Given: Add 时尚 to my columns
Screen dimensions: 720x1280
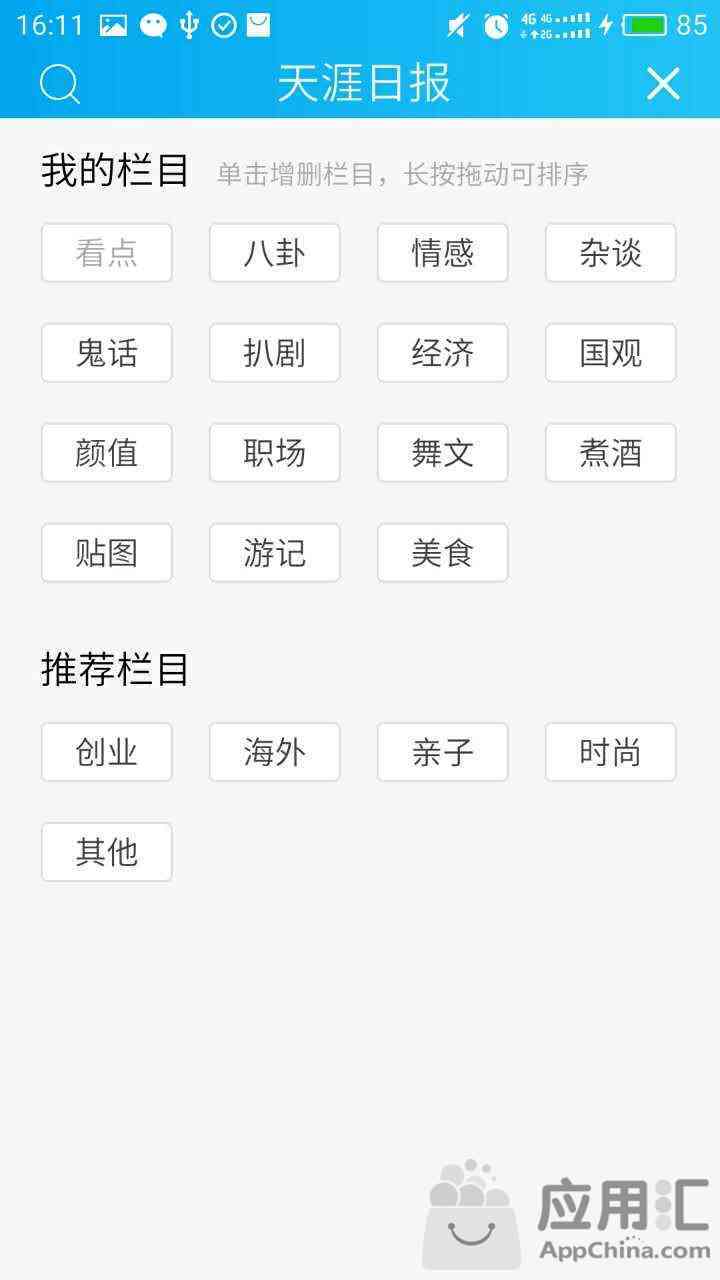Looking at the screenshot, I should click(x=611, y=752).
